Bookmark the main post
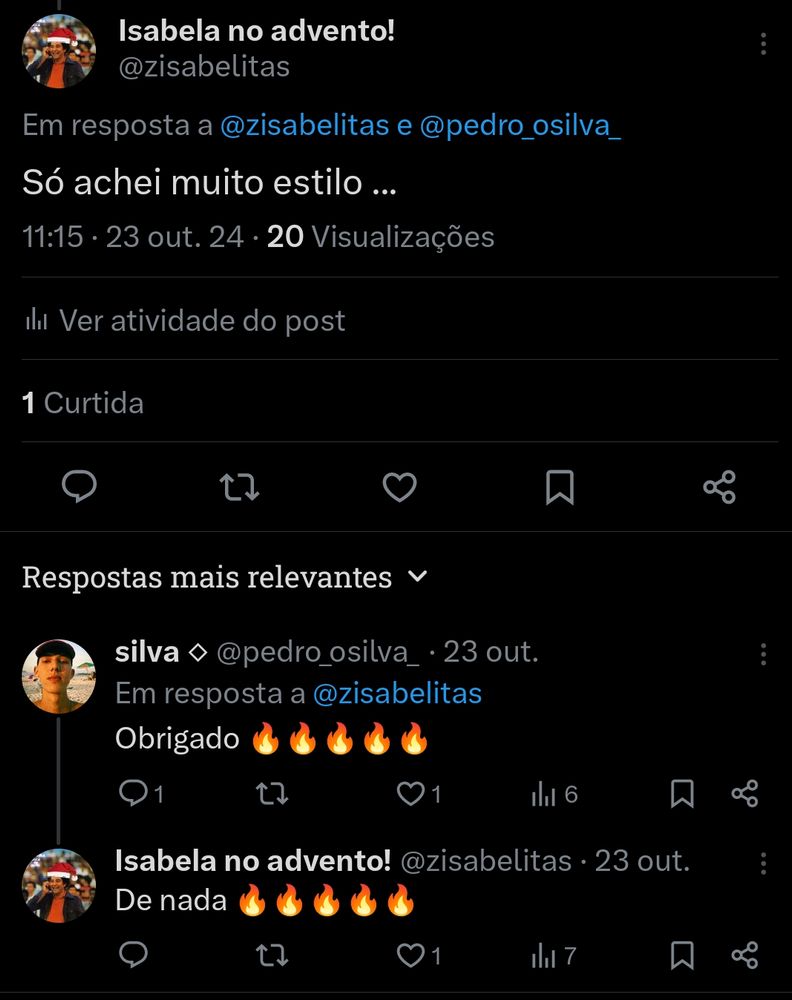Image resolution: width=792 pixels, height=1000 pixels. [x=559, y=487]
